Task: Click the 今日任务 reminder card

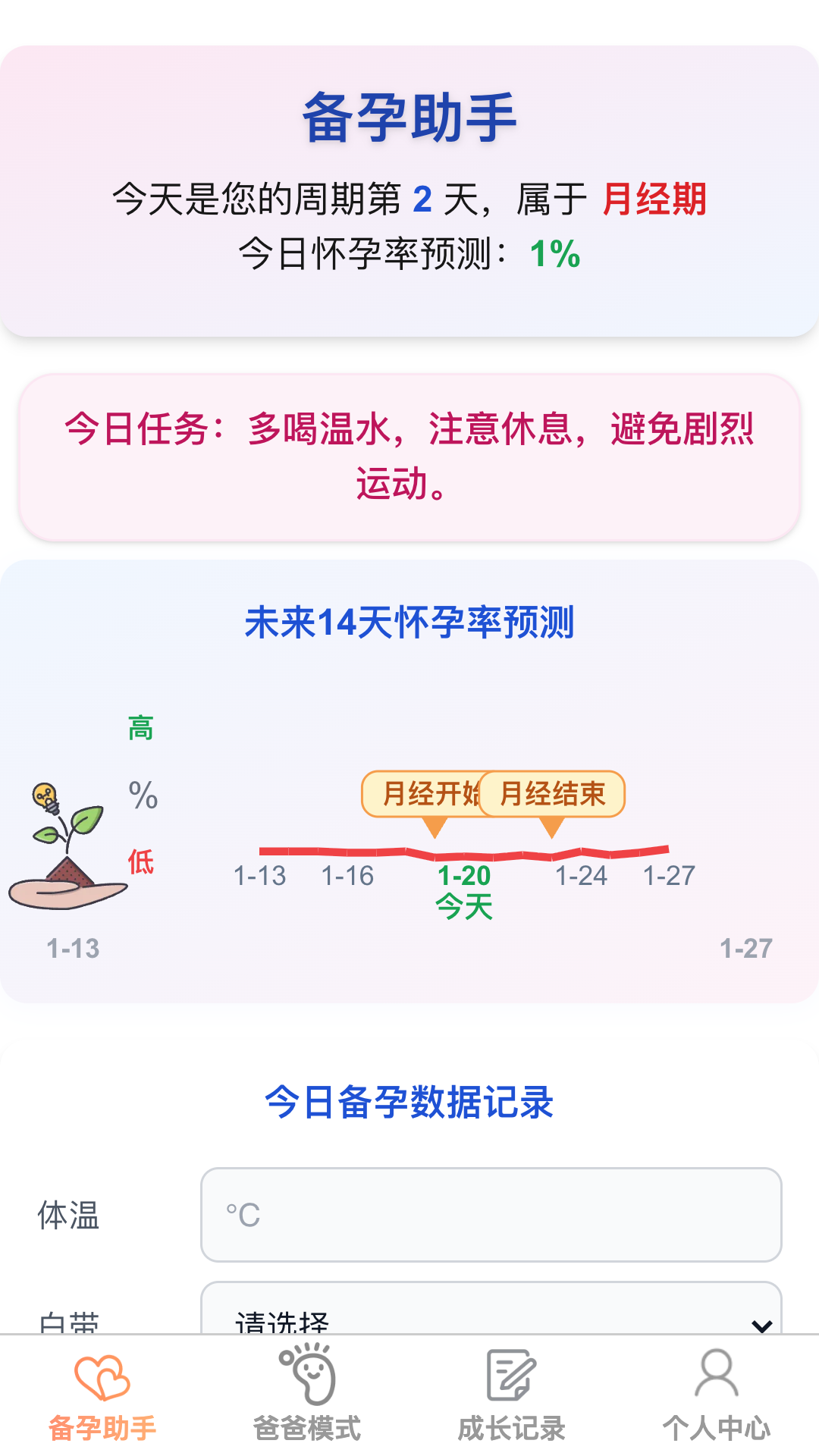Action: pos(409,455)
